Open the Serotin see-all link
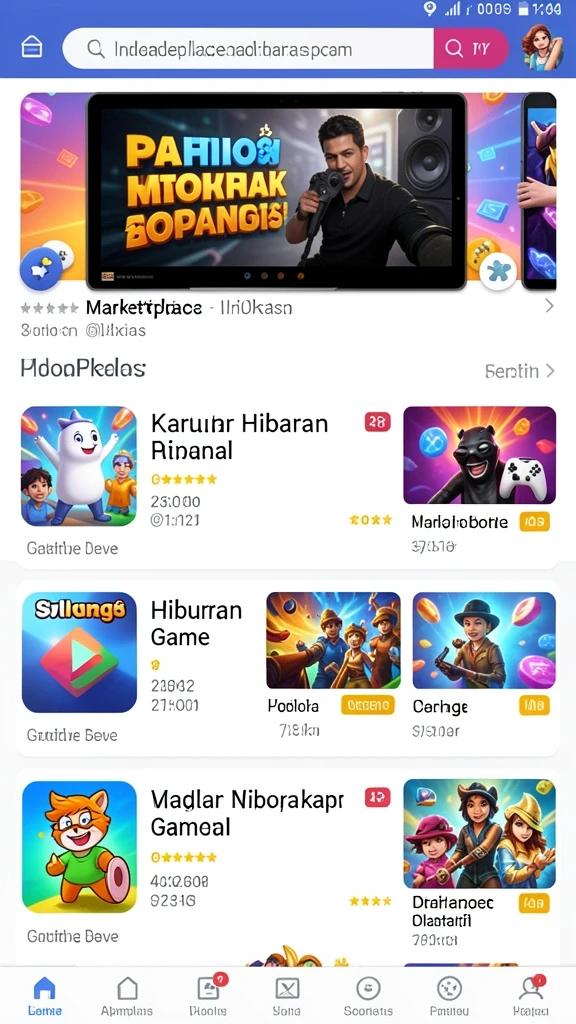576x1024 pixels. pos(520,371)
